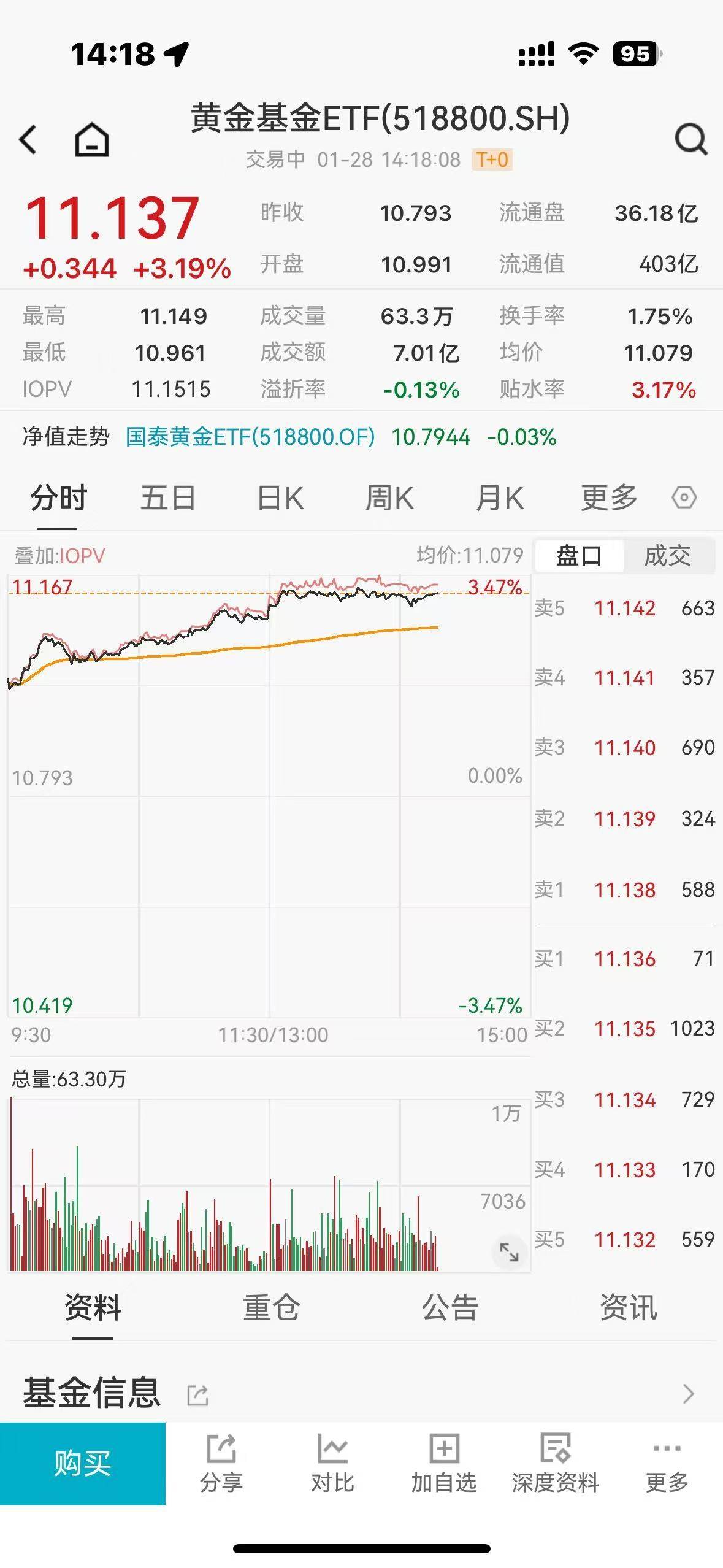View the 资讯 tab
The width and height of the screenshot is (723, 1568).
tap(628, 1307)
